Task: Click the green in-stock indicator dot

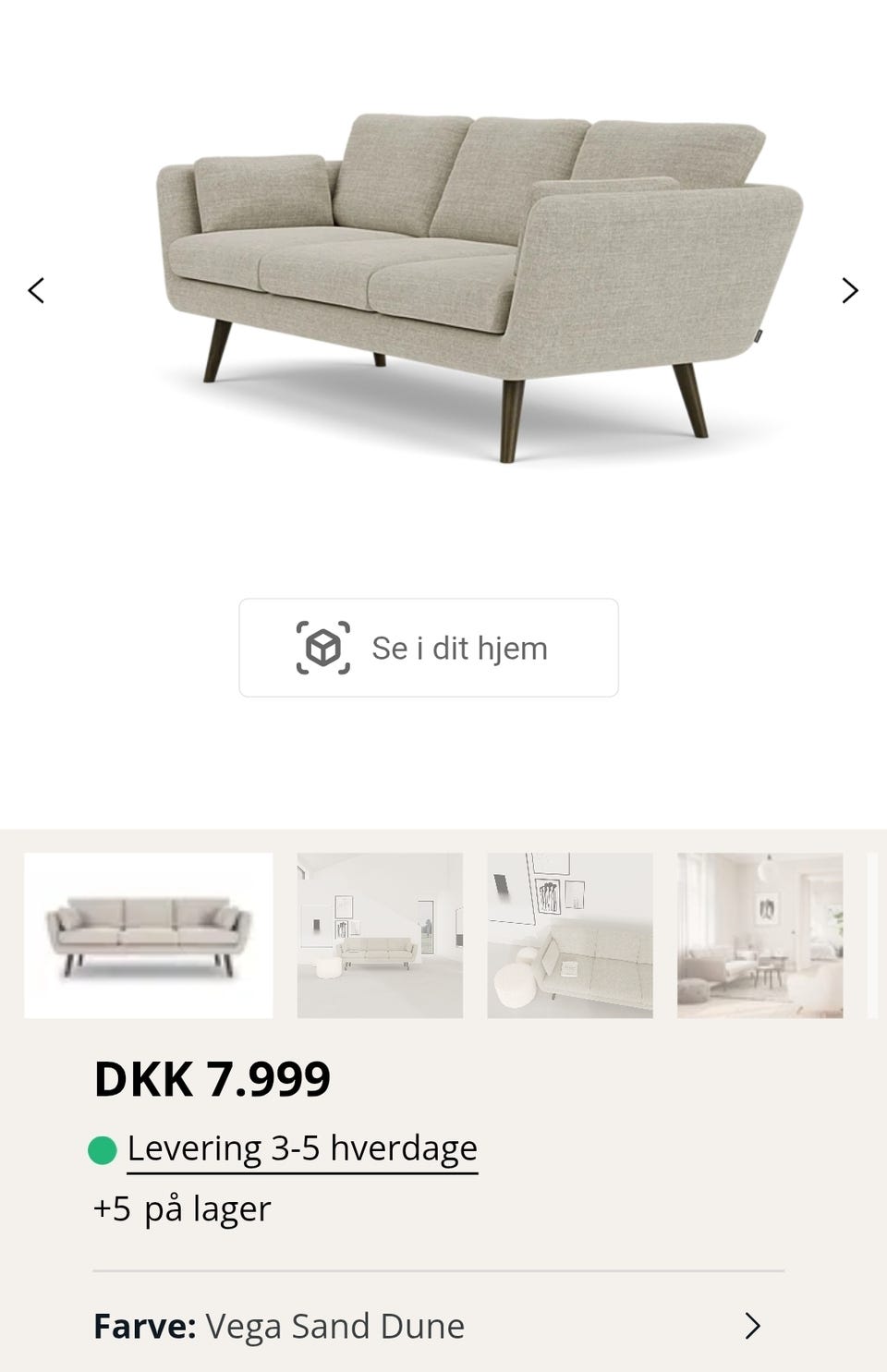Action: (x=103, y=1148)
